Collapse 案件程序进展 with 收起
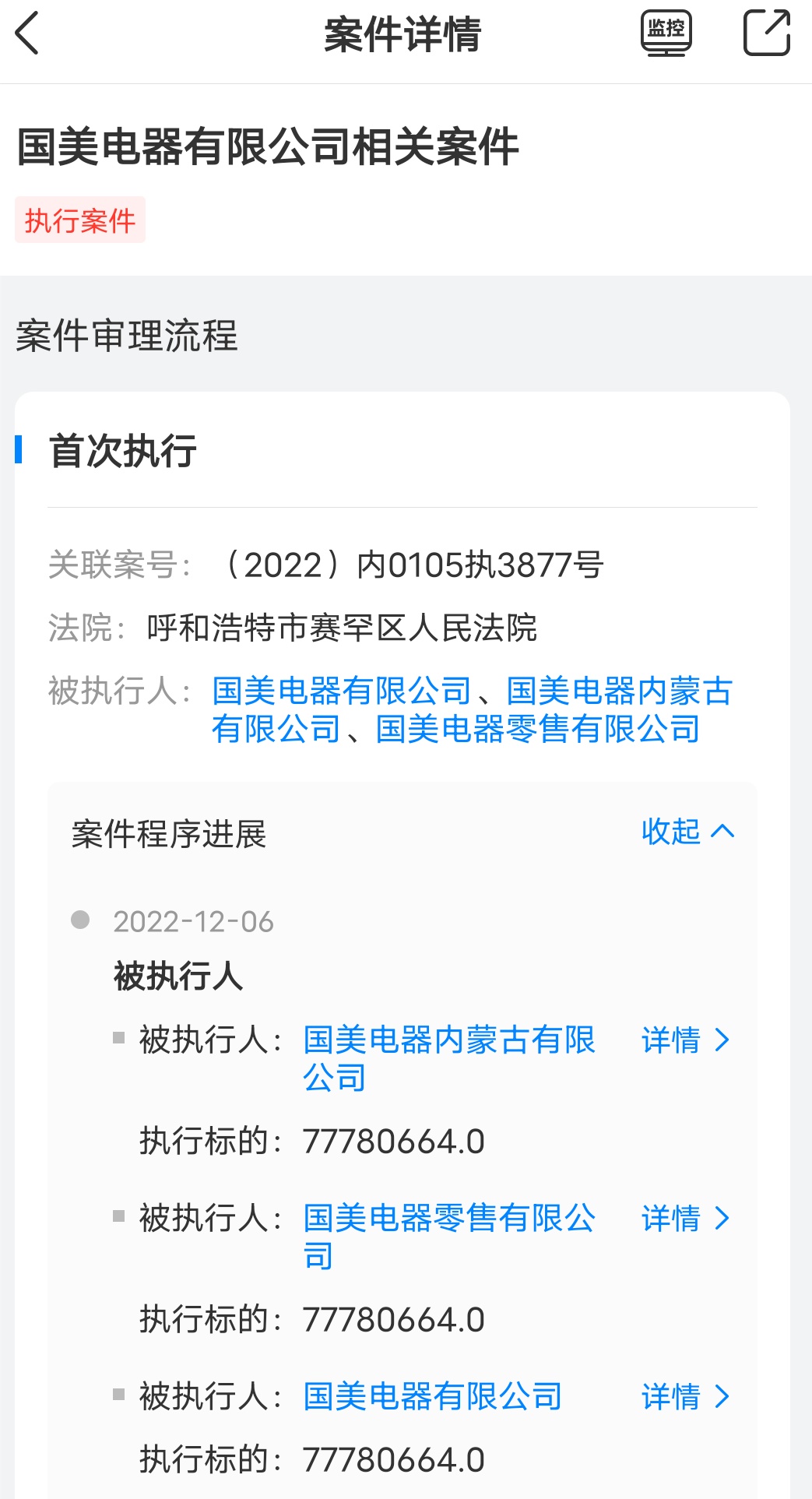The image size is (812, 1499). click(x=687, y=832)
